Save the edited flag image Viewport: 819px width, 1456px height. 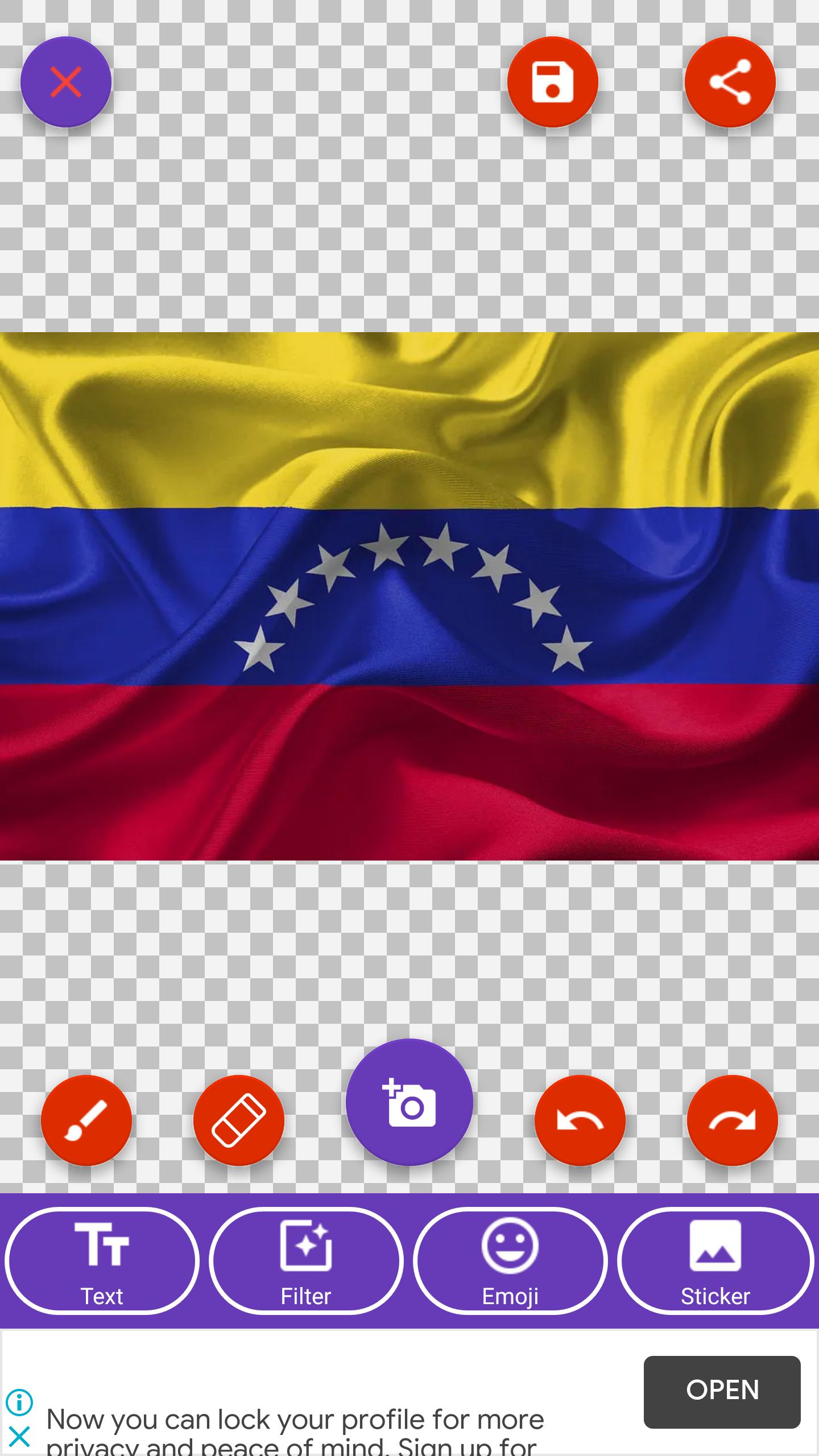click(553, 82)
